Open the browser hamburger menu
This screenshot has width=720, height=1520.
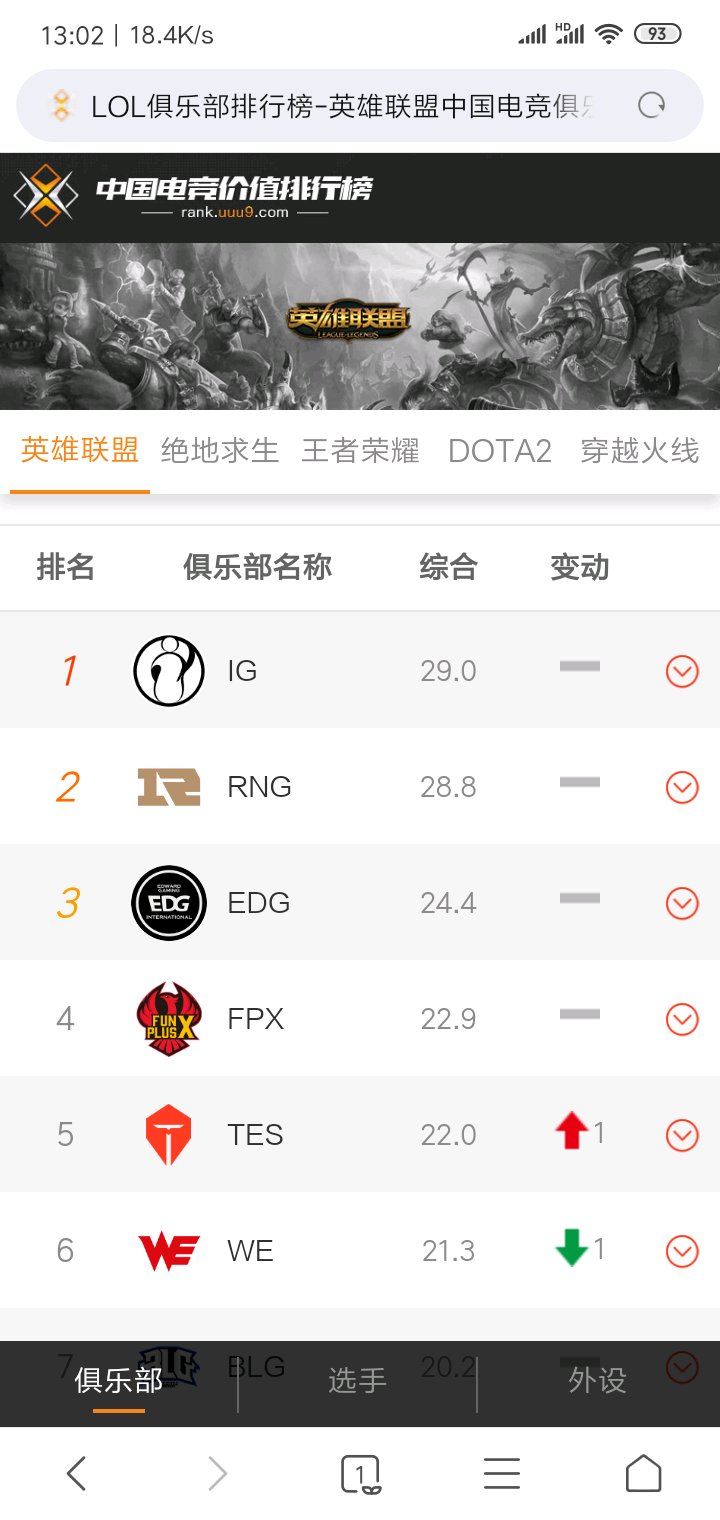click(x=501, y=1473)
